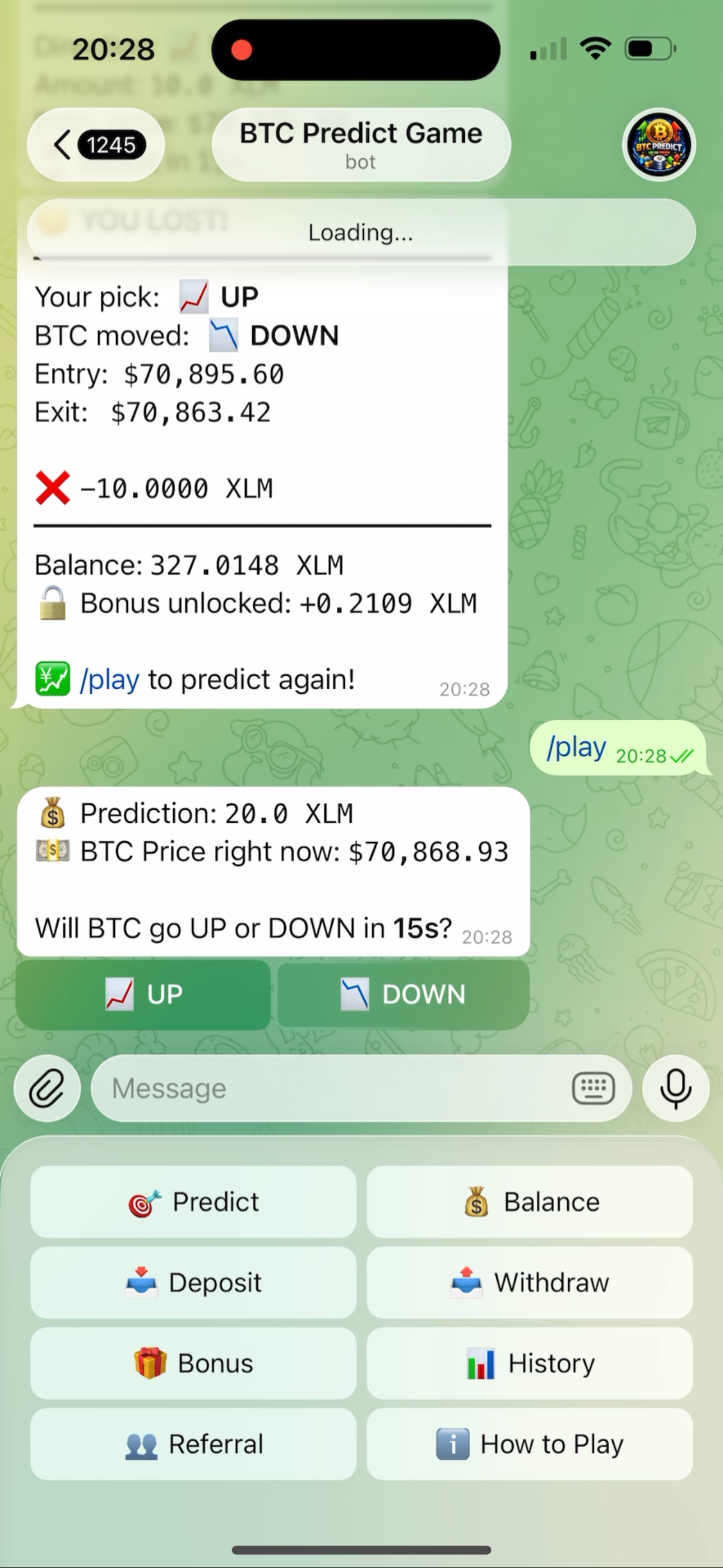Tap the BTC Predict Game chat title
Viewport: 723px width, 1568px height.
[x=360, y=144]
